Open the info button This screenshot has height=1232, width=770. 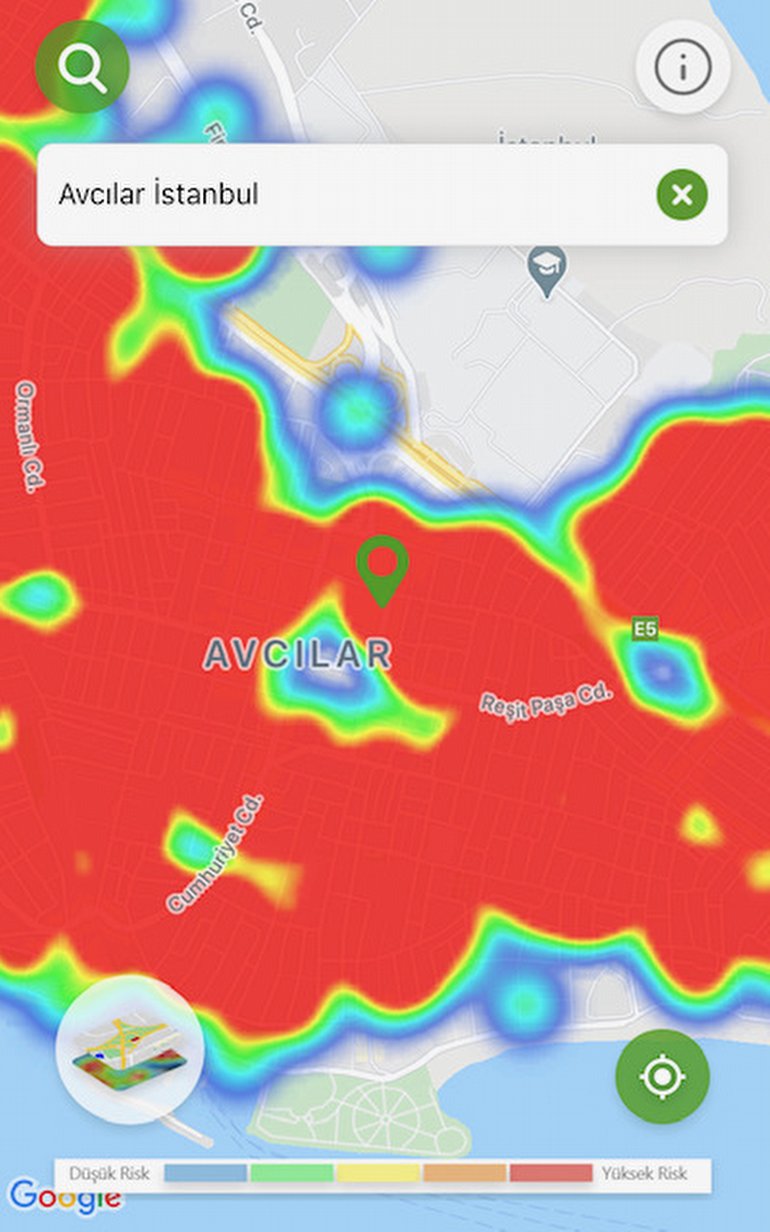pyautogui.click(x=682, y=67)
